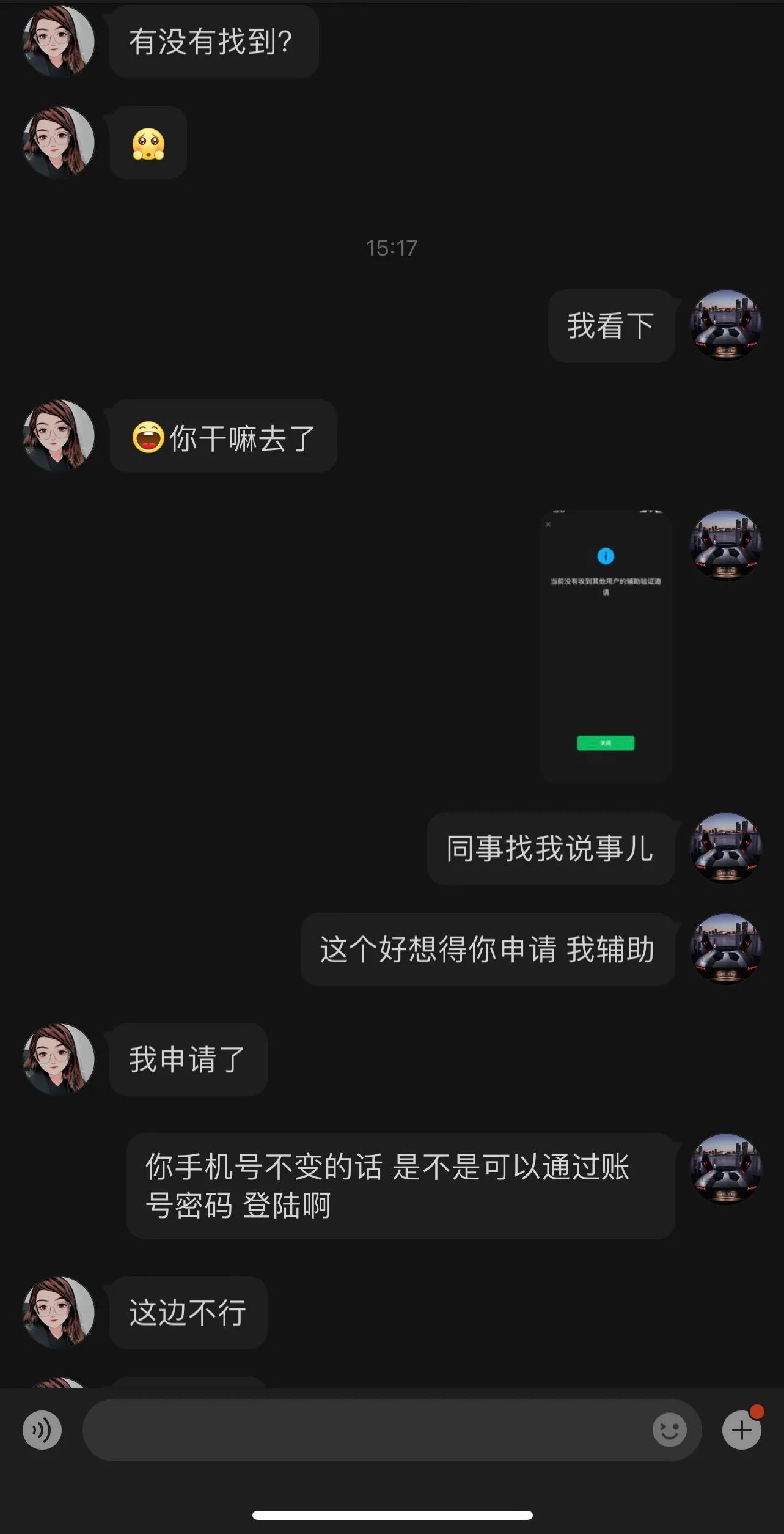Open the shared verification screenshot image
784x1534 pixels.
[606, 648]
